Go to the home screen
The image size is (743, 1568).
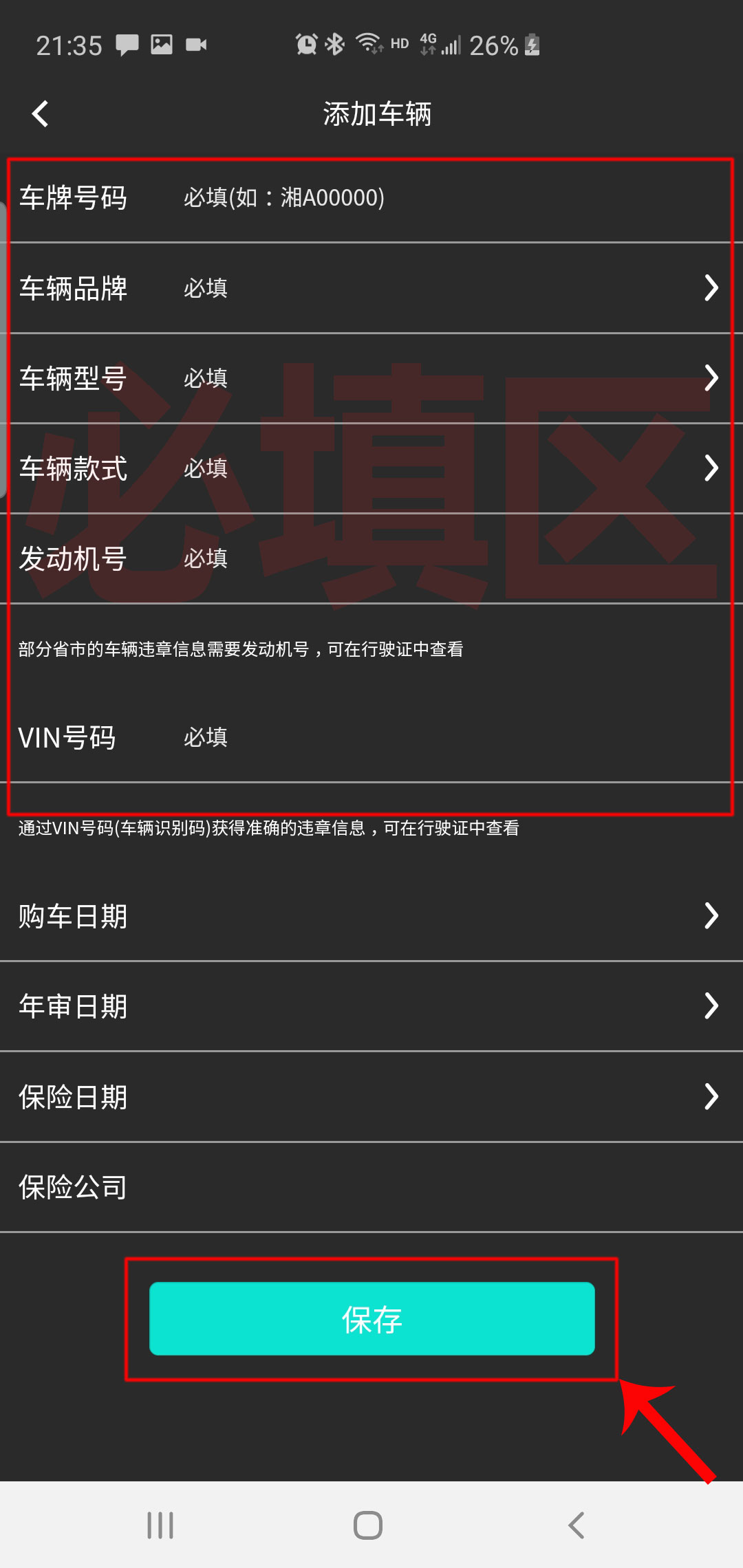368,1525
